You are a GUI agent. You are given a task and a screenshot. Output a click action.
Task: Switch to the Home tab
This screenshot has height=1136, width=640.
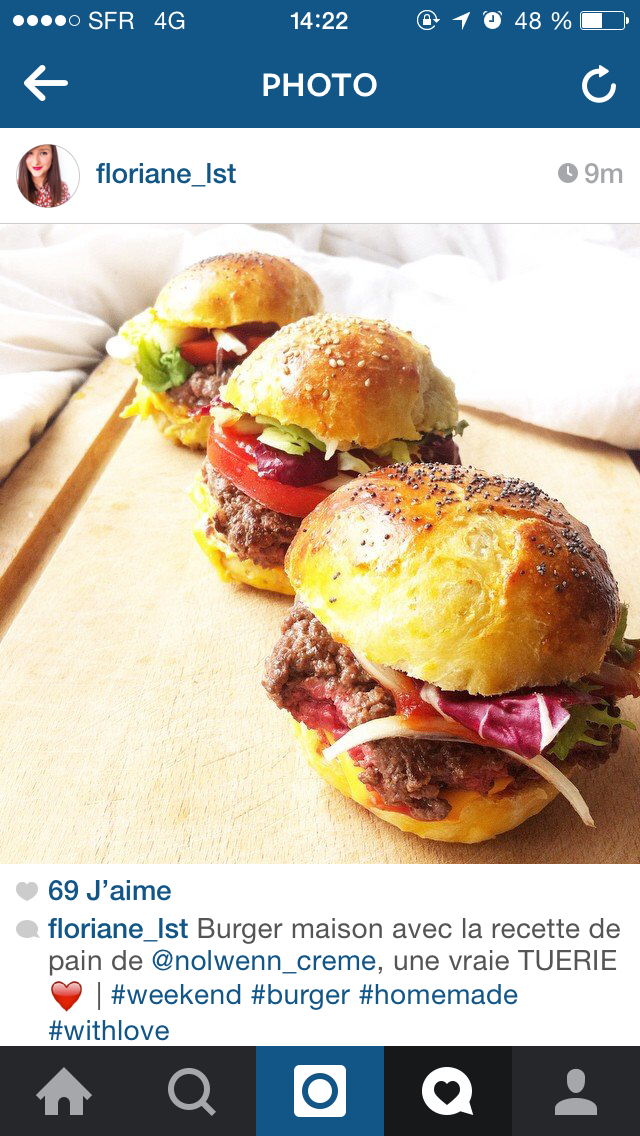pyautogui.click(x=64, y=1091)
